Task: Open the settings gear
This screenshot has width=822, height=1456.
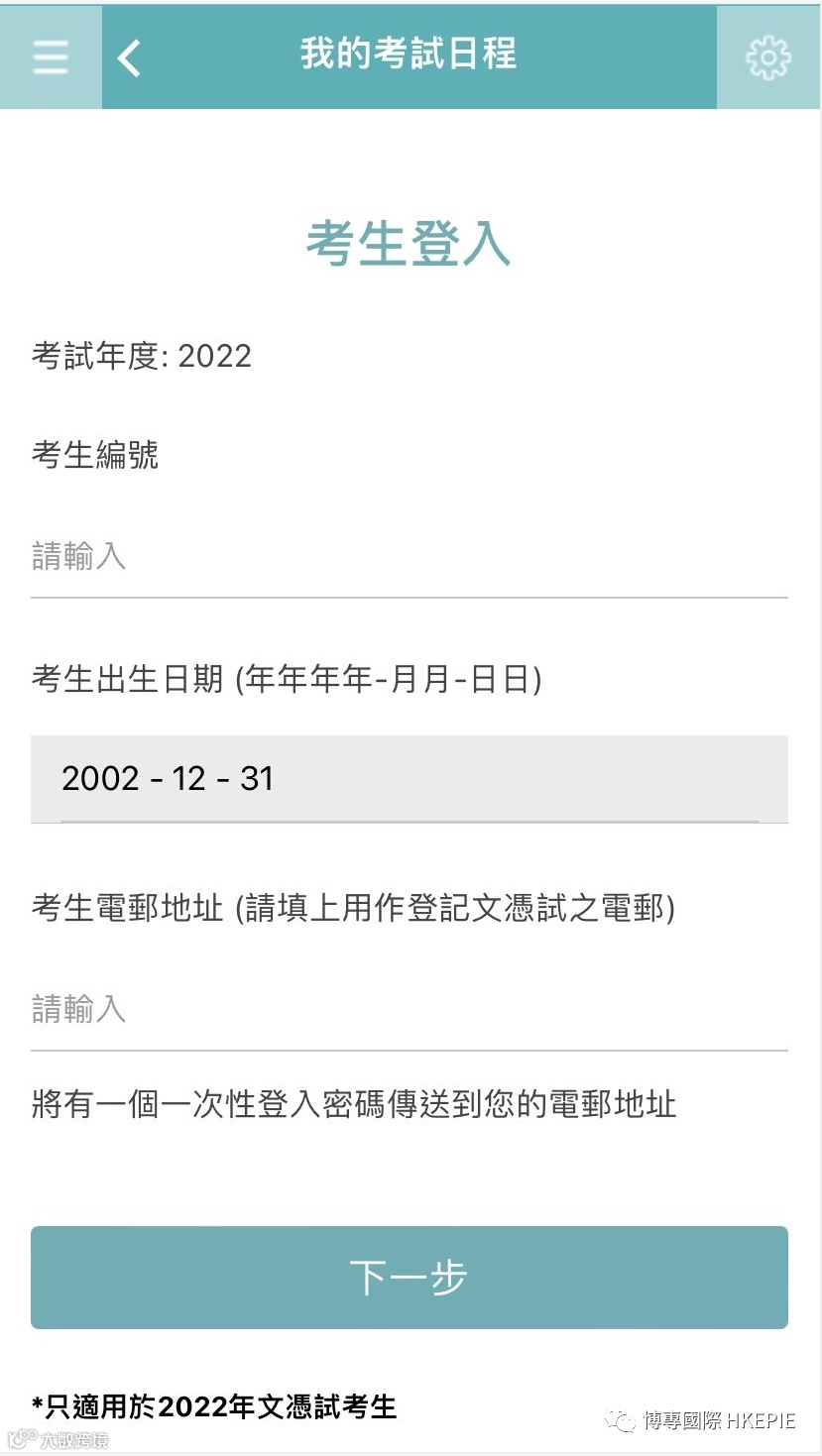Action: click(x=768, y=57)
